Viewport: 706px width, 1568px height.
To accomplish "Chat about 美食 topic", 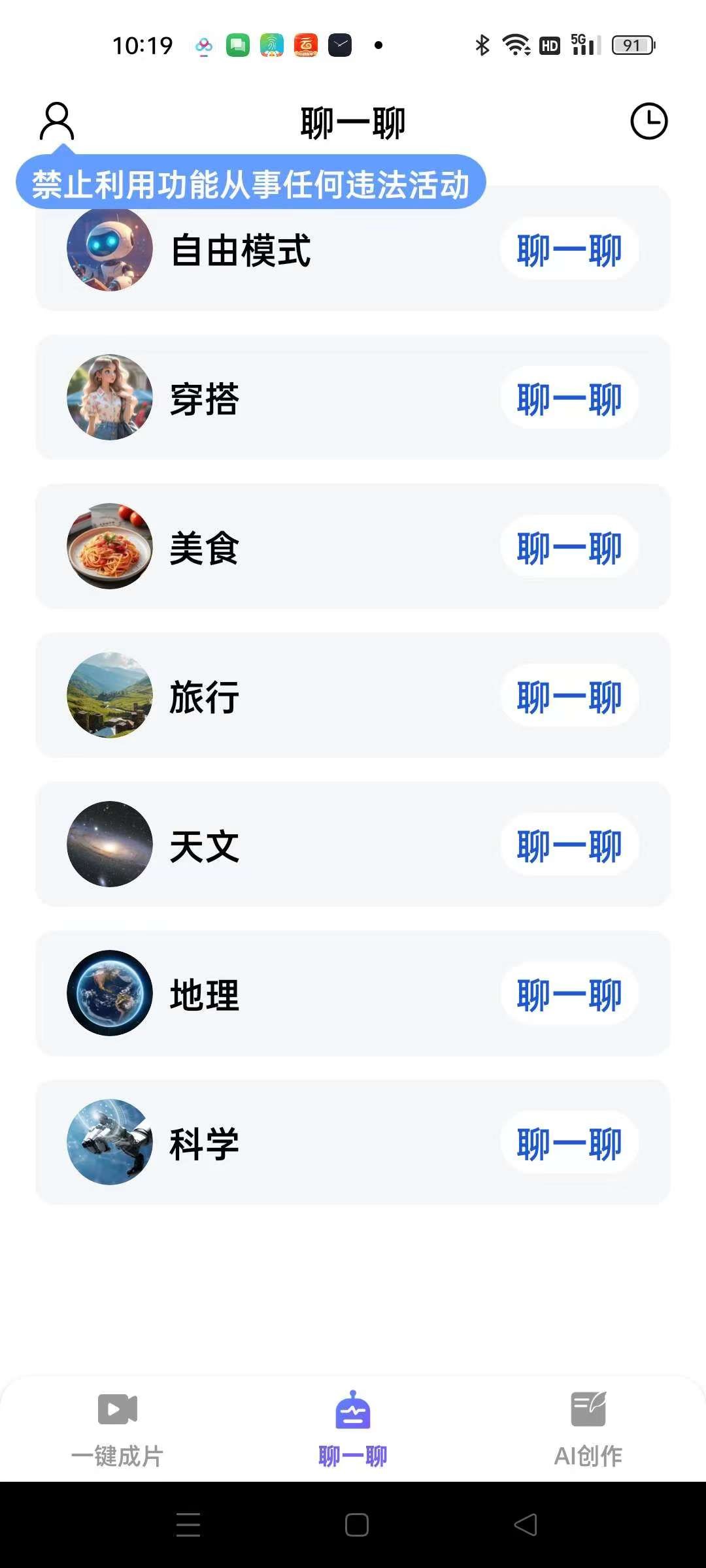I will (x=569, y=547).
